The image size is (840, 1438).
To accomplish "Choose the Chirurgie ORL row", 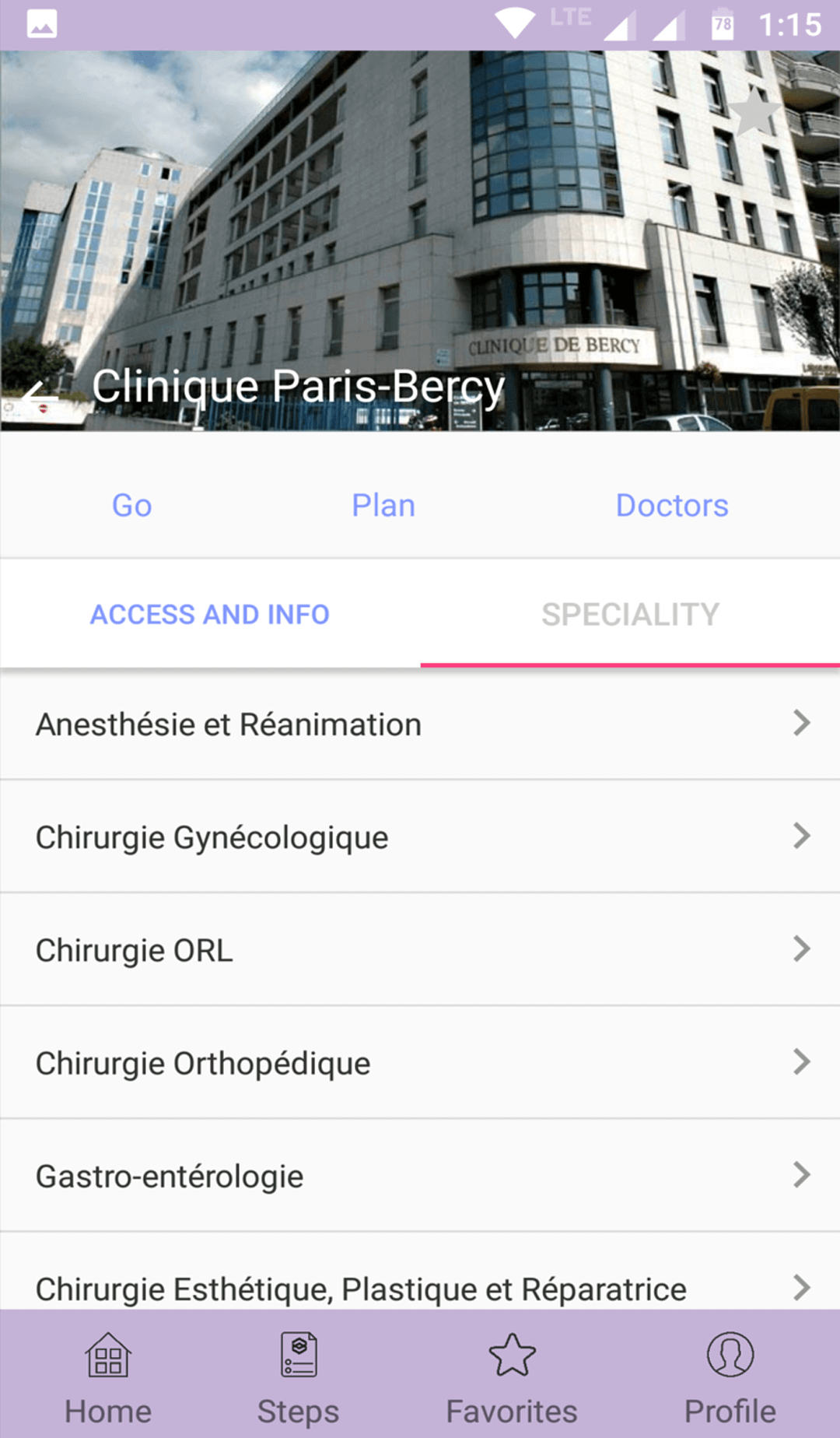I will pos(420,950).
